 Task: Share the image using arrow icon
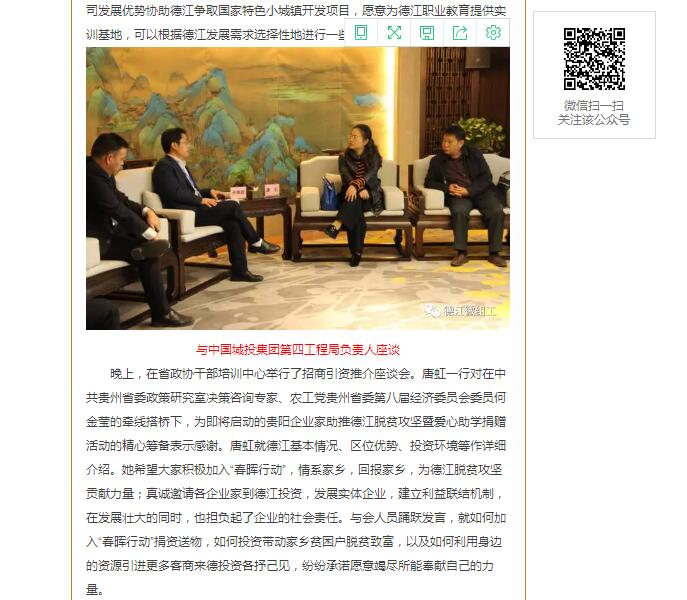click(x=460, y=33)
